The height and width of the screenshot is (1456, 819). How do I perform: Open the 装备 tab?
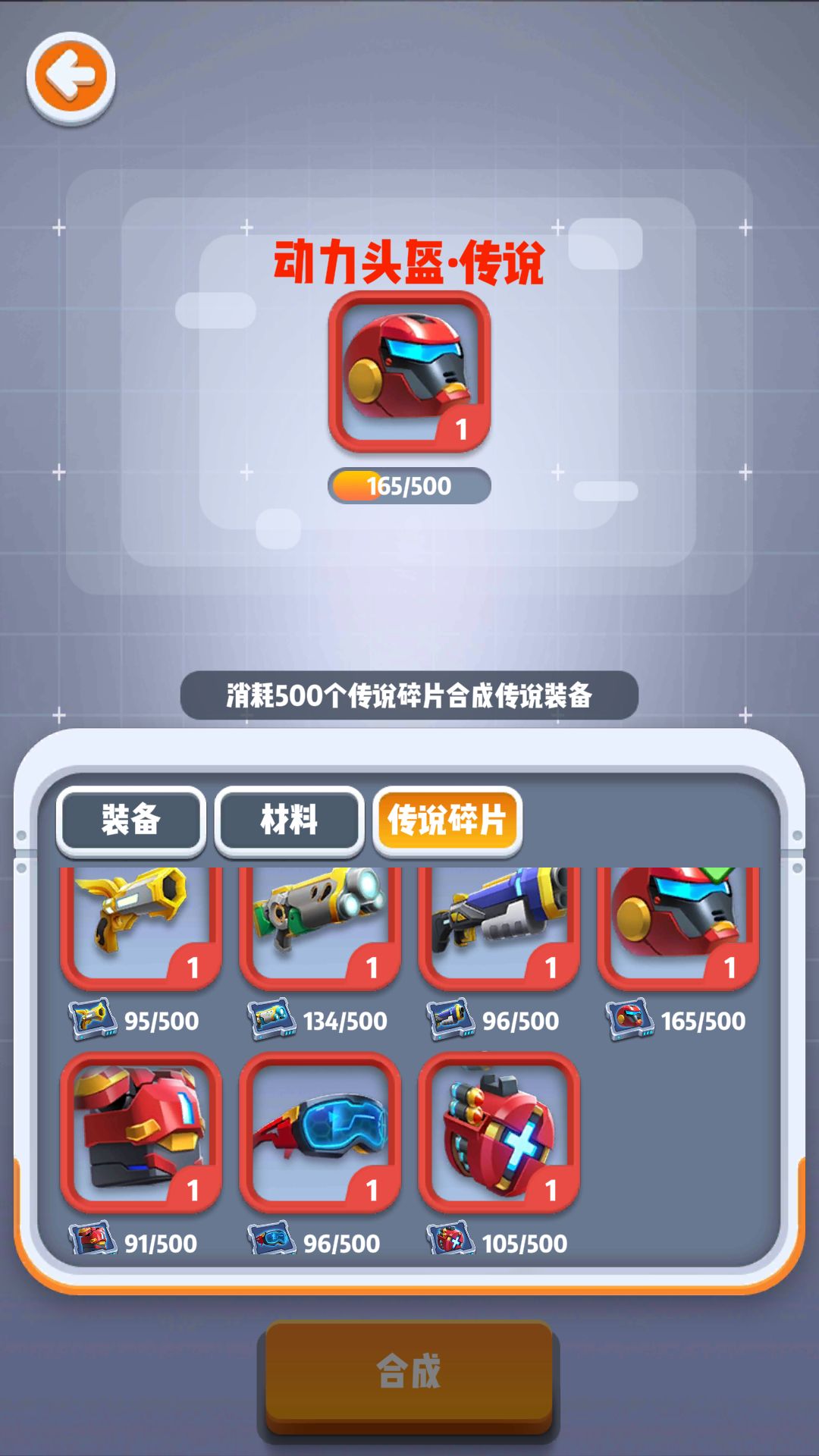(x=130, y=821)
